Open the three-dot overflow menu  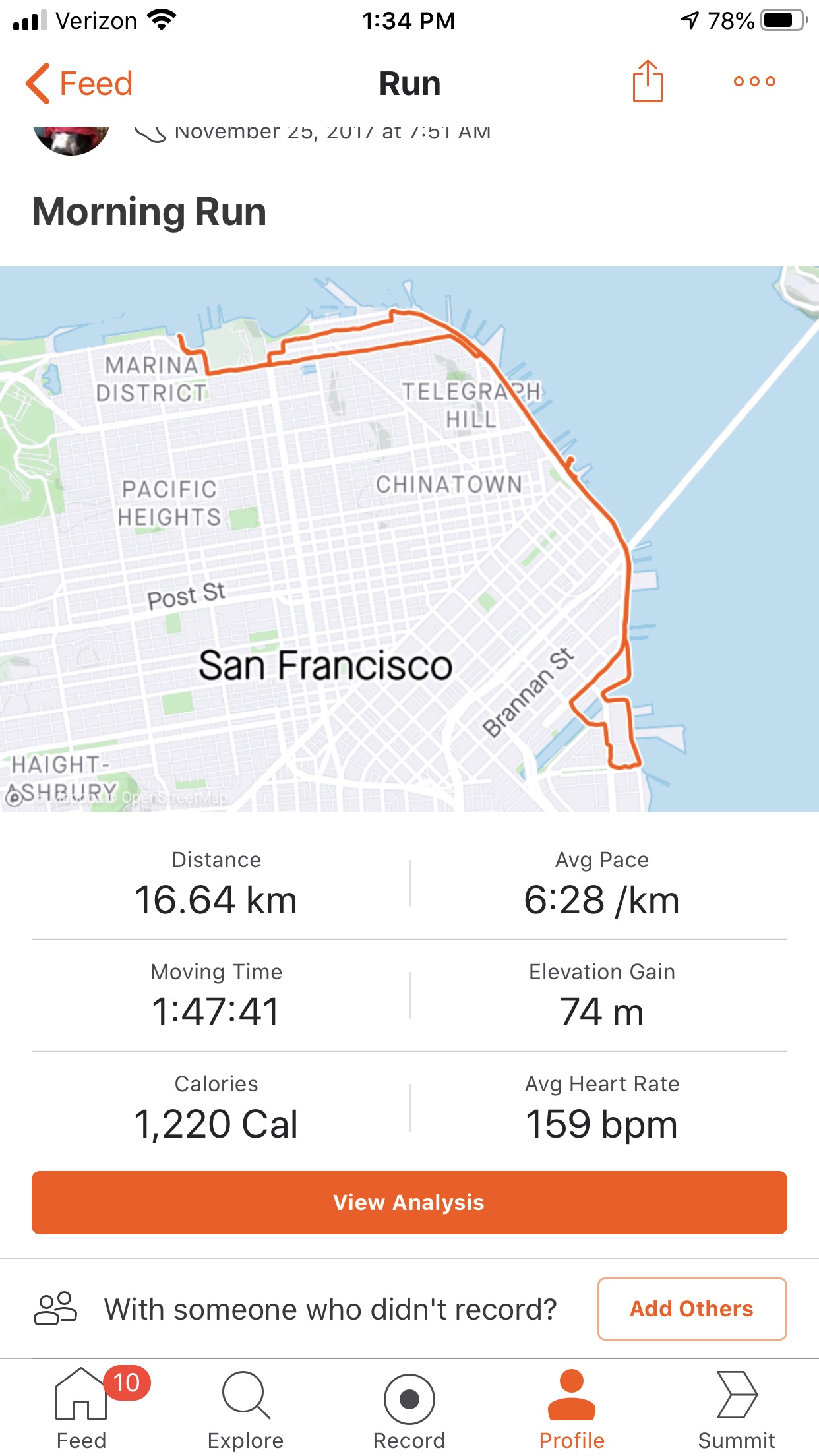tap(754, 82)
